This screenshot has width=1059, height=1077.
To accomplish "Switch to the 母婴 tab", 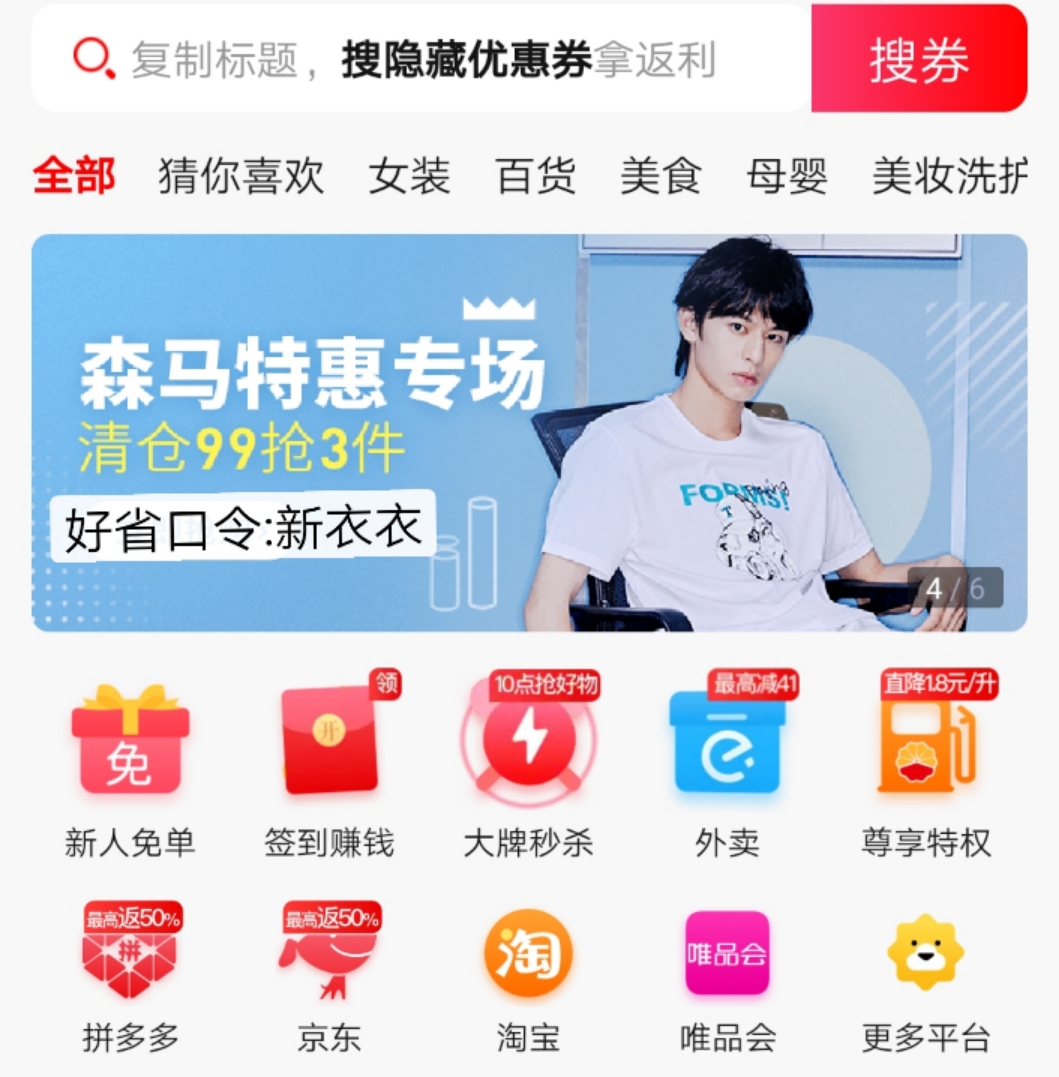I will (787, 177).
